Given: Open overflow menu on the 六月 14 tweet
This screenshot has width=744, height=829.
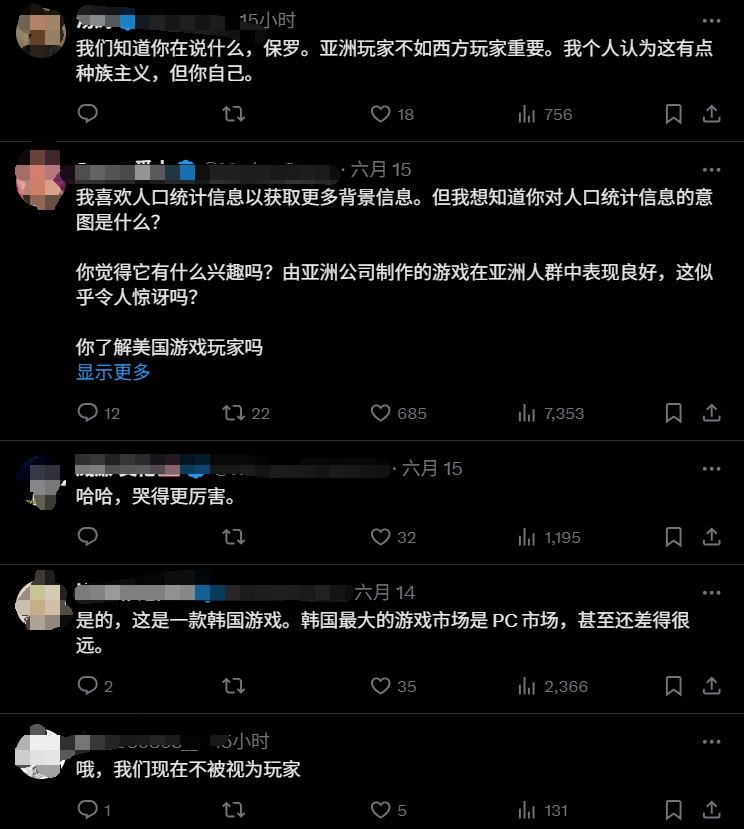Looking at the screenshot, I should 711,592.
